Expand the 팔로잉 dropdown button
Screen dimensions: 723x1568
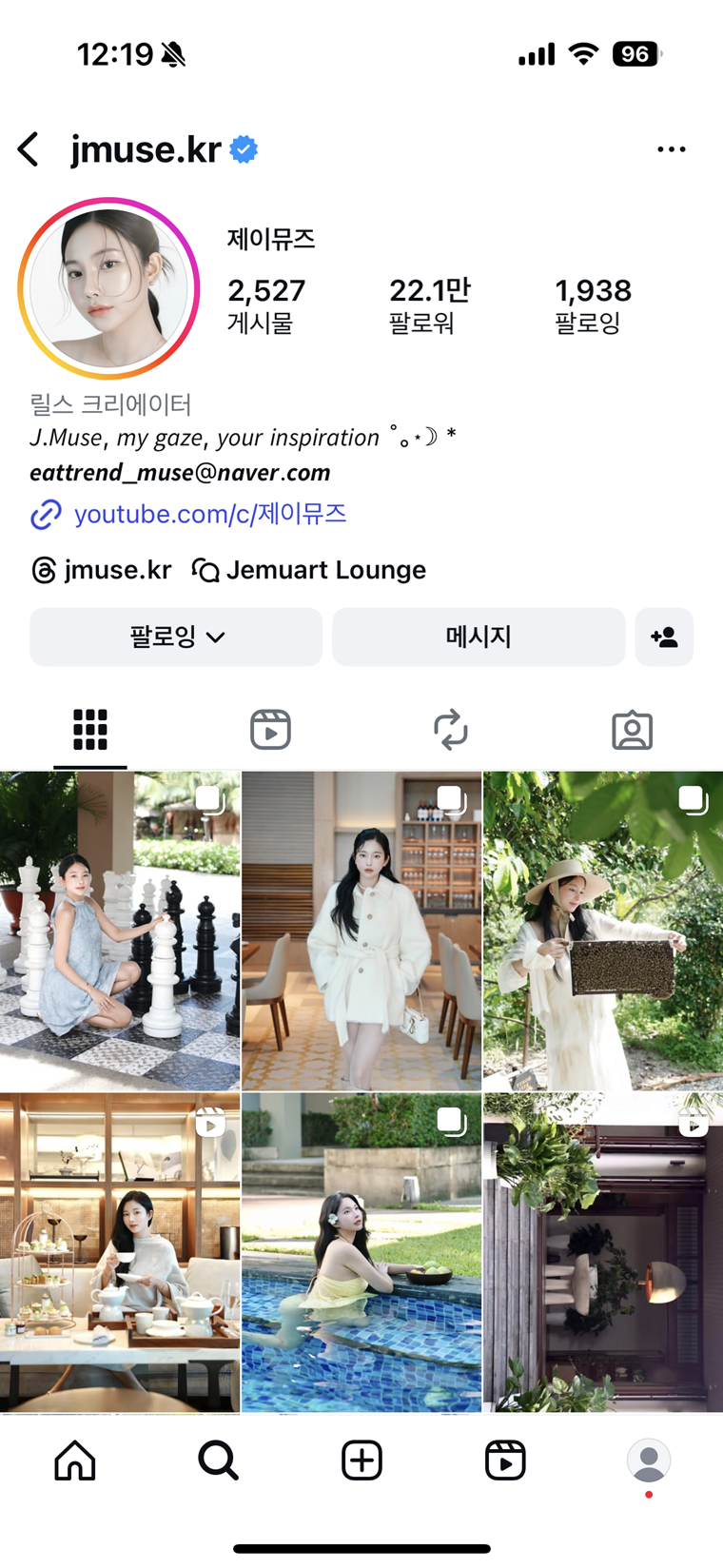tap(176, 637)
